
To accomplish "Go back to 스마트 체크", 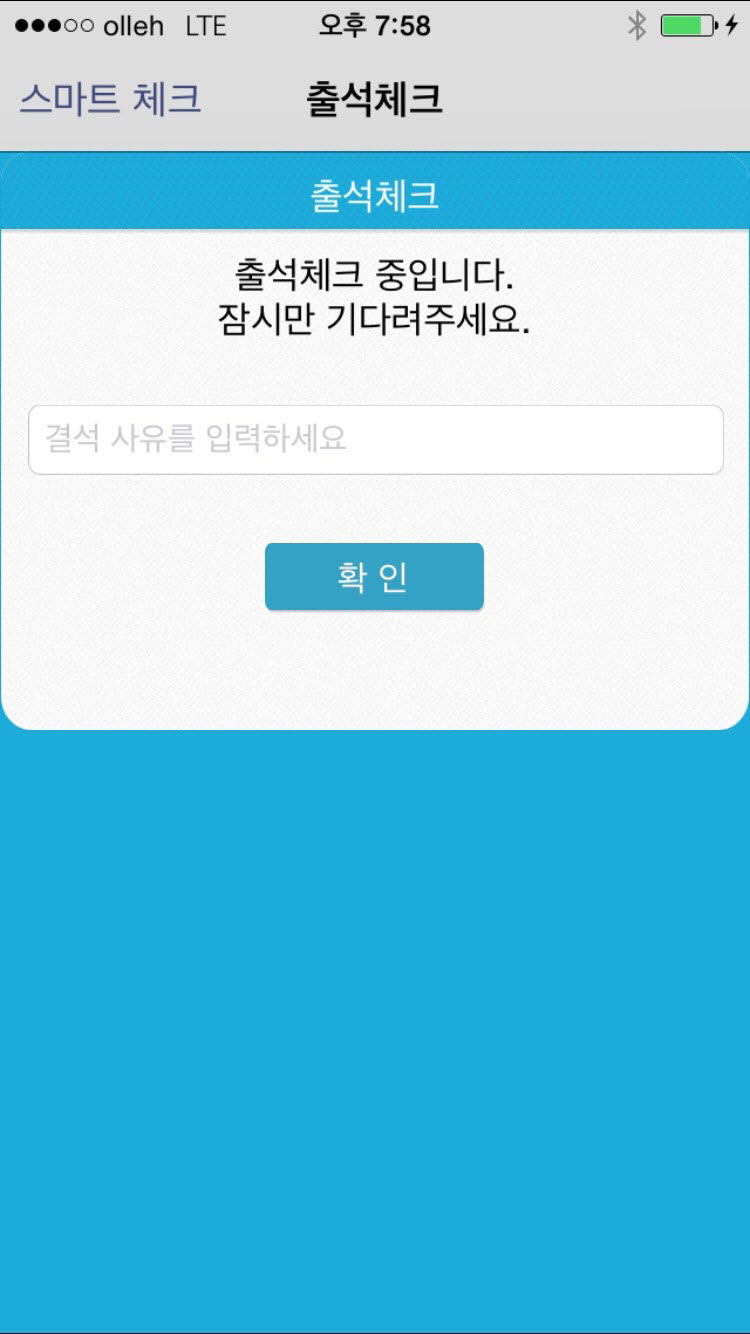I will pos(110,99).
